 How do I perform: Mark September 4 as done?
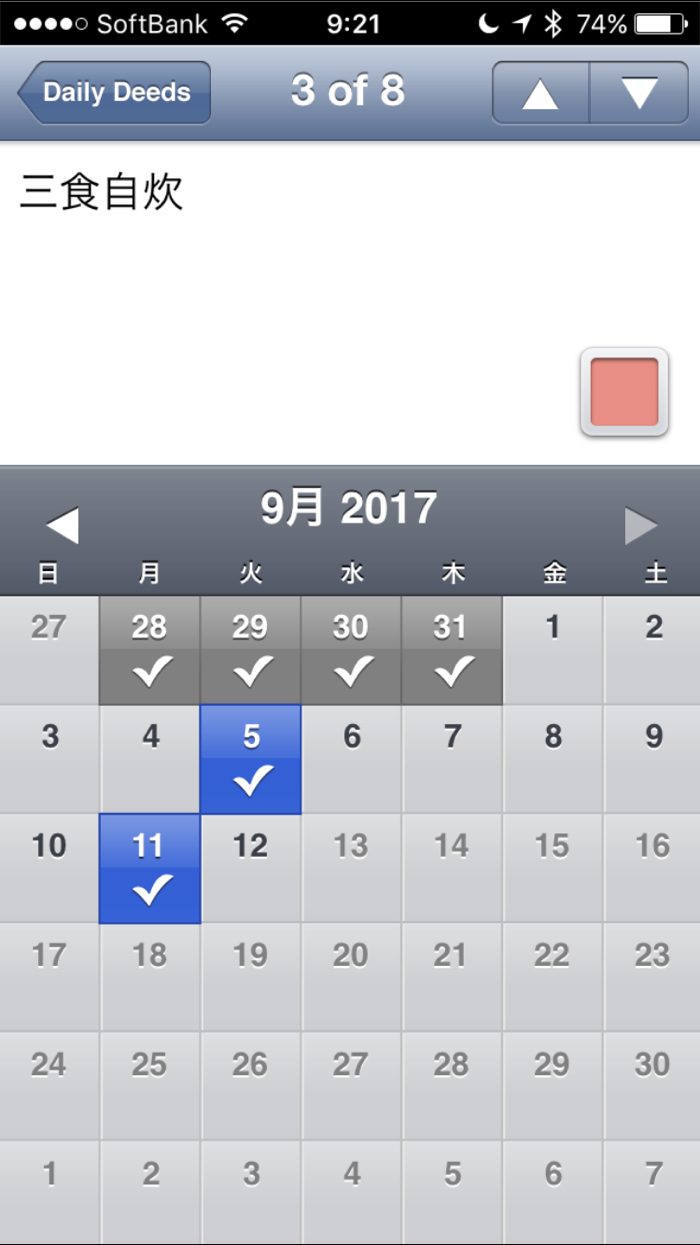point(150,760)
